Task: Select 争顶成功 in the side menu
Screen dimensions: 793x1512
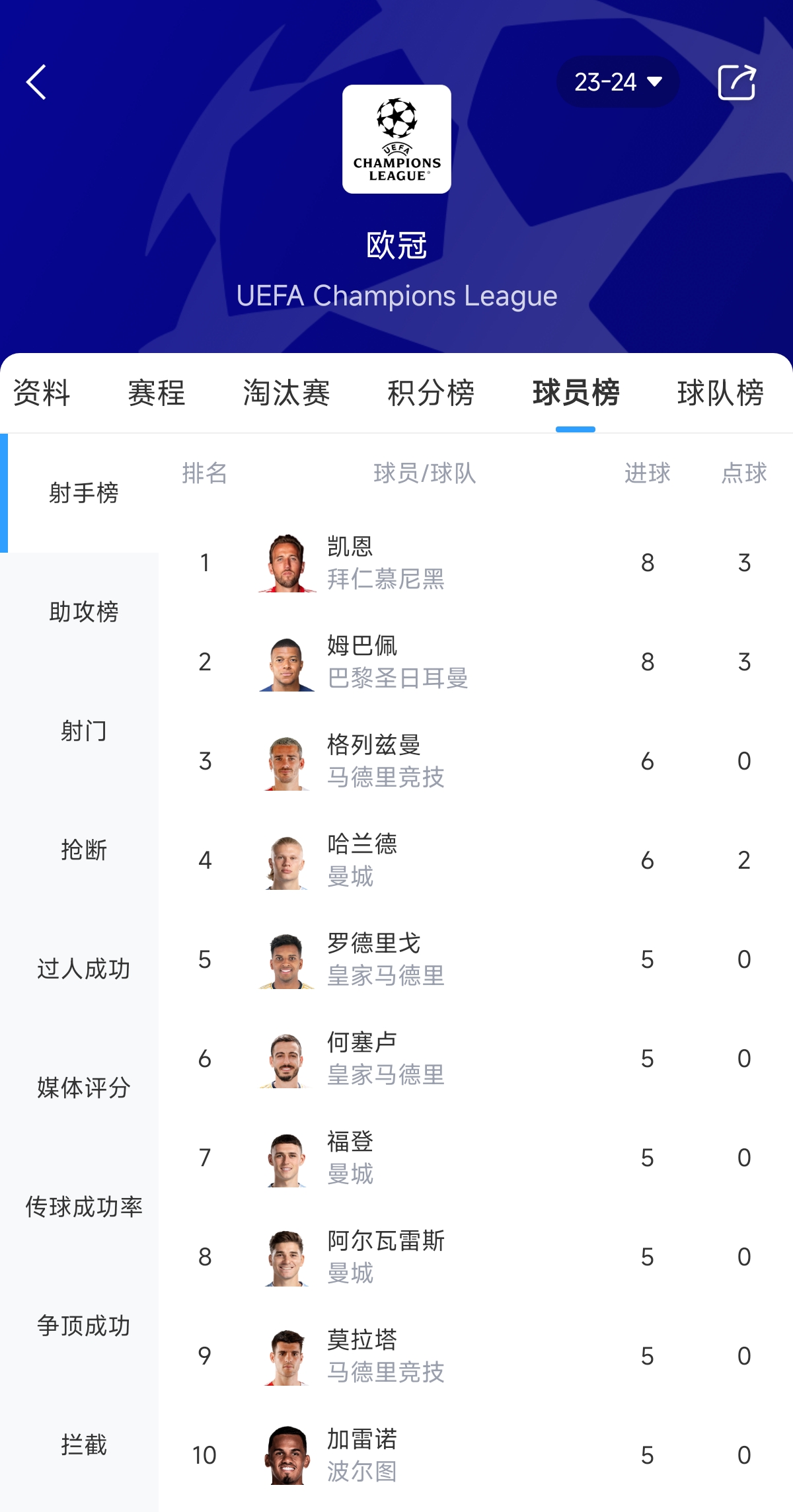Action: click(x=83, y=1326)
